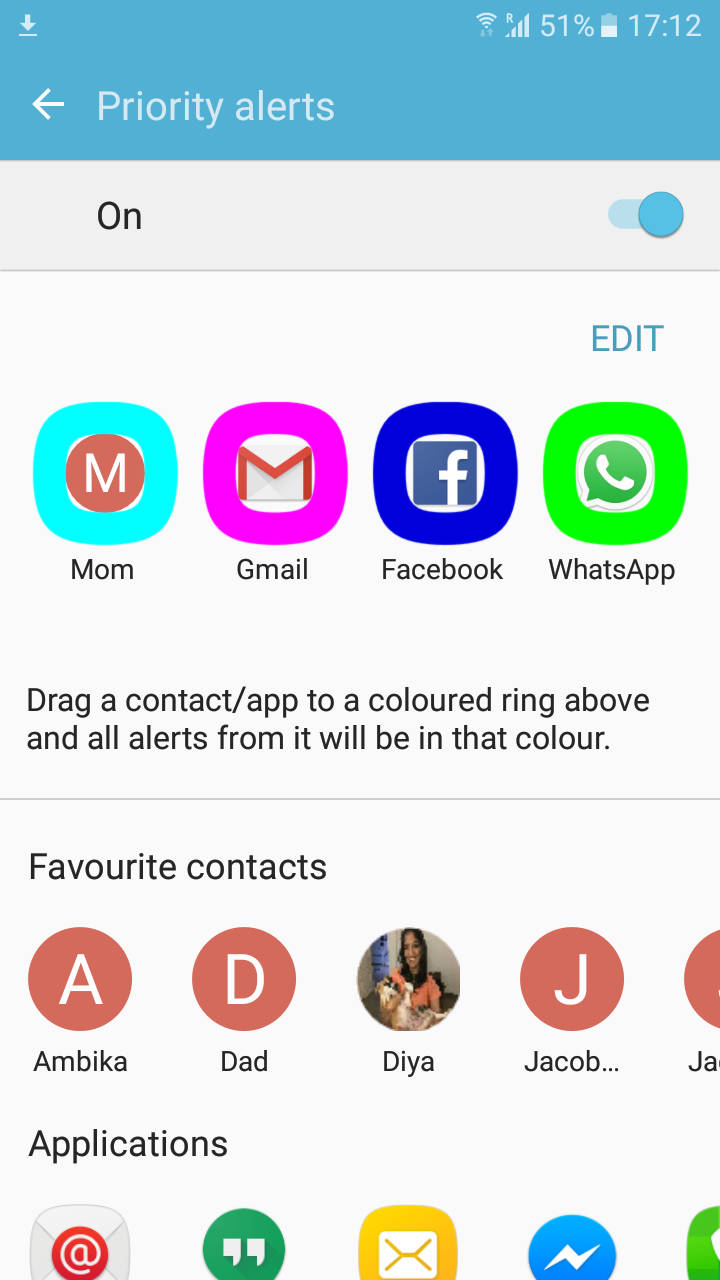Tap the EDIT button
Viewport: 720px width, 1280px height.
[x=627, y=339]
